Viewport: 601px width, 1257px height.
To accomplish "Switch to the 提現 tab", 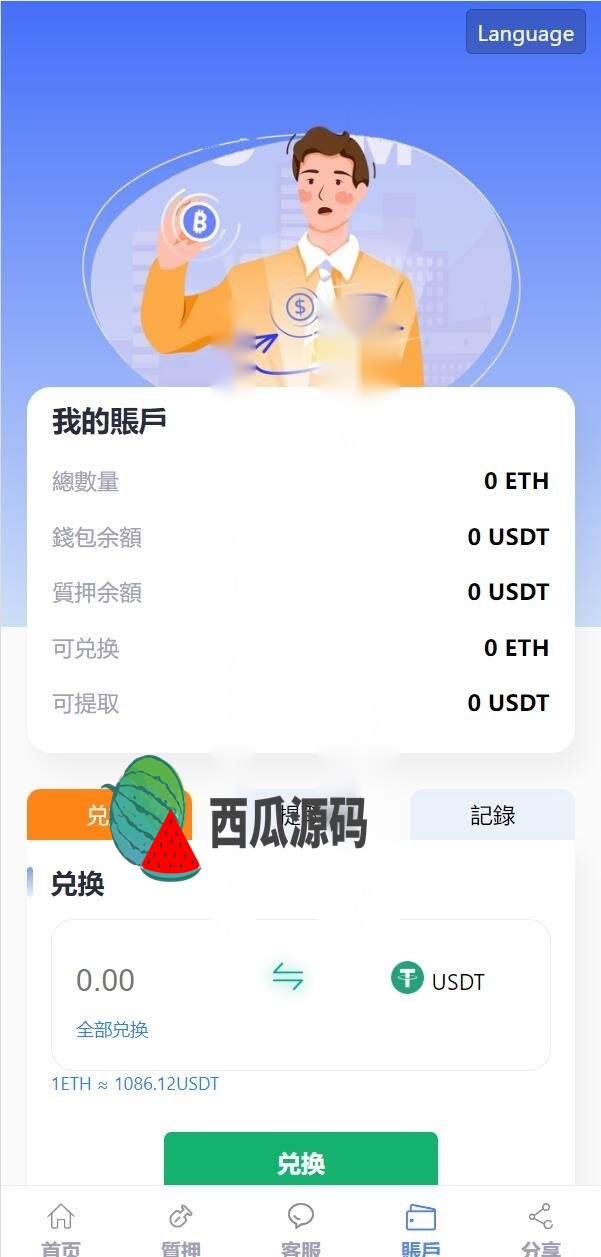I will point(300,815).
